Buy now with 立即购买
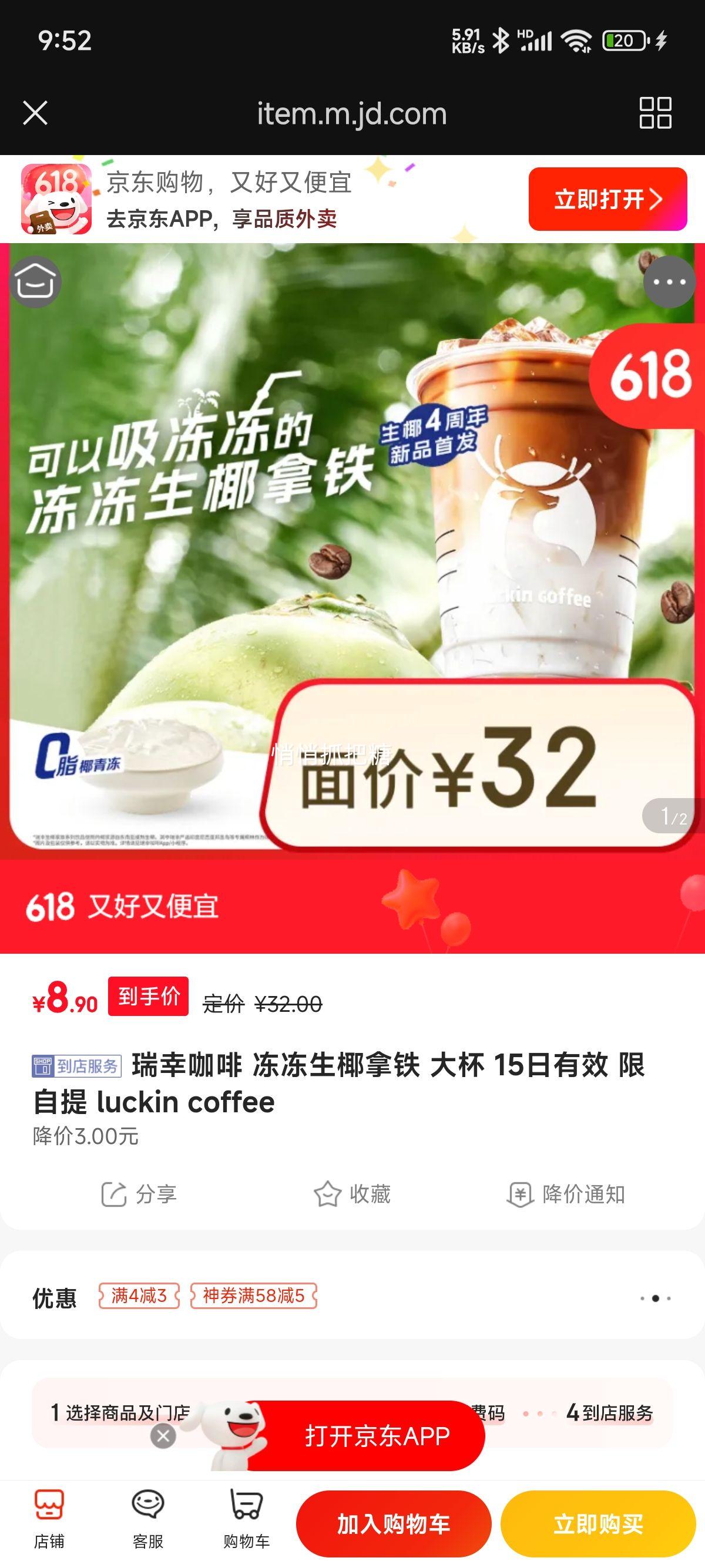 point(598,1523)
